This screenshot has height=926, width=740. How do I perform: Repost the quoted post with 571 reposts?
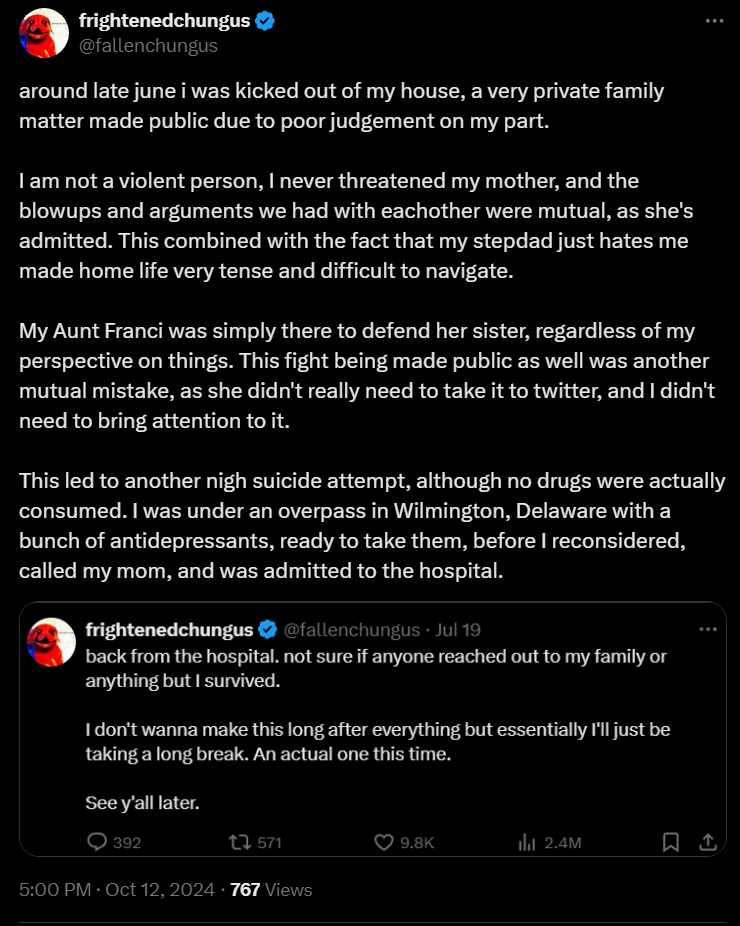(240, 842)
